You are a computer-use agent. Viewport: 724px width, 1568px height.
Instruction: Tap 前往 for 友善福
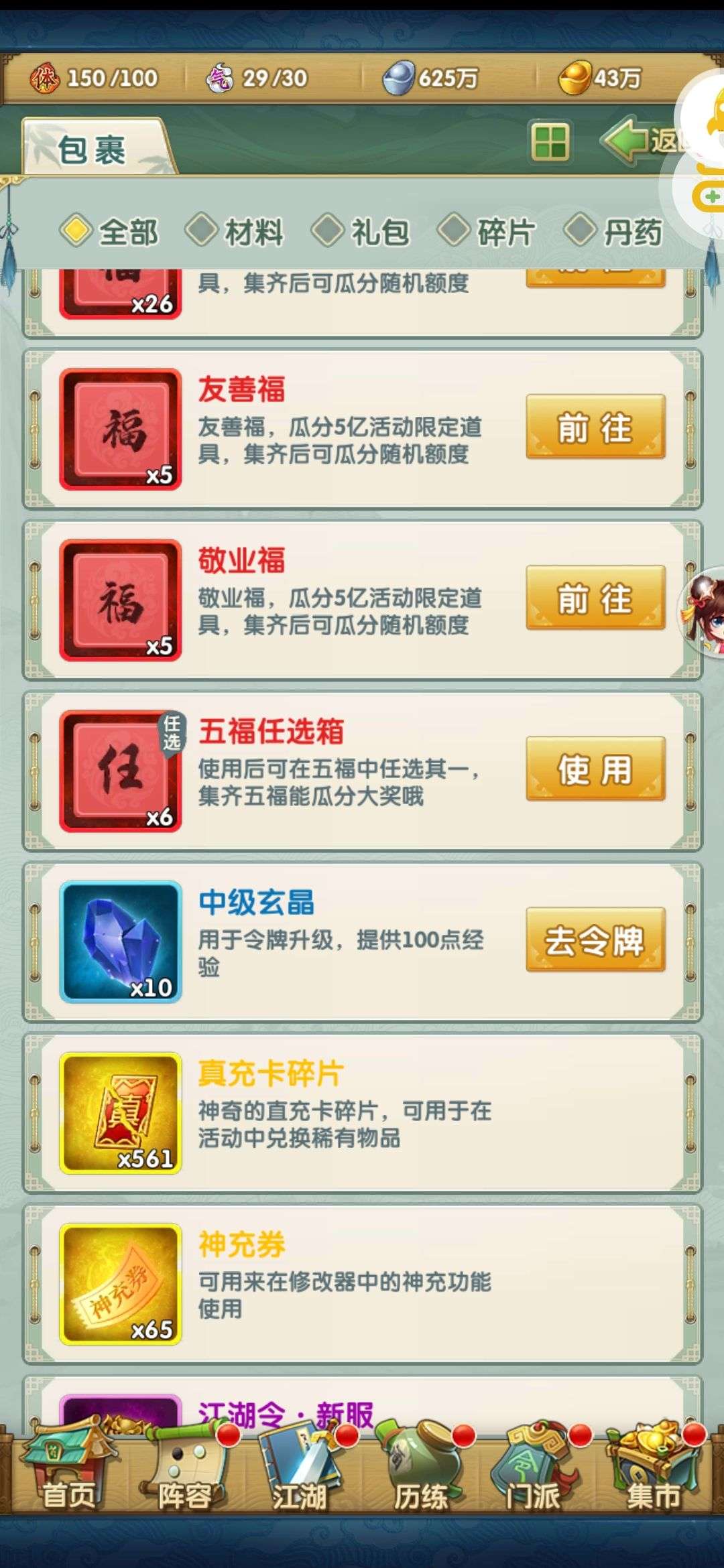tap(595, 427)
